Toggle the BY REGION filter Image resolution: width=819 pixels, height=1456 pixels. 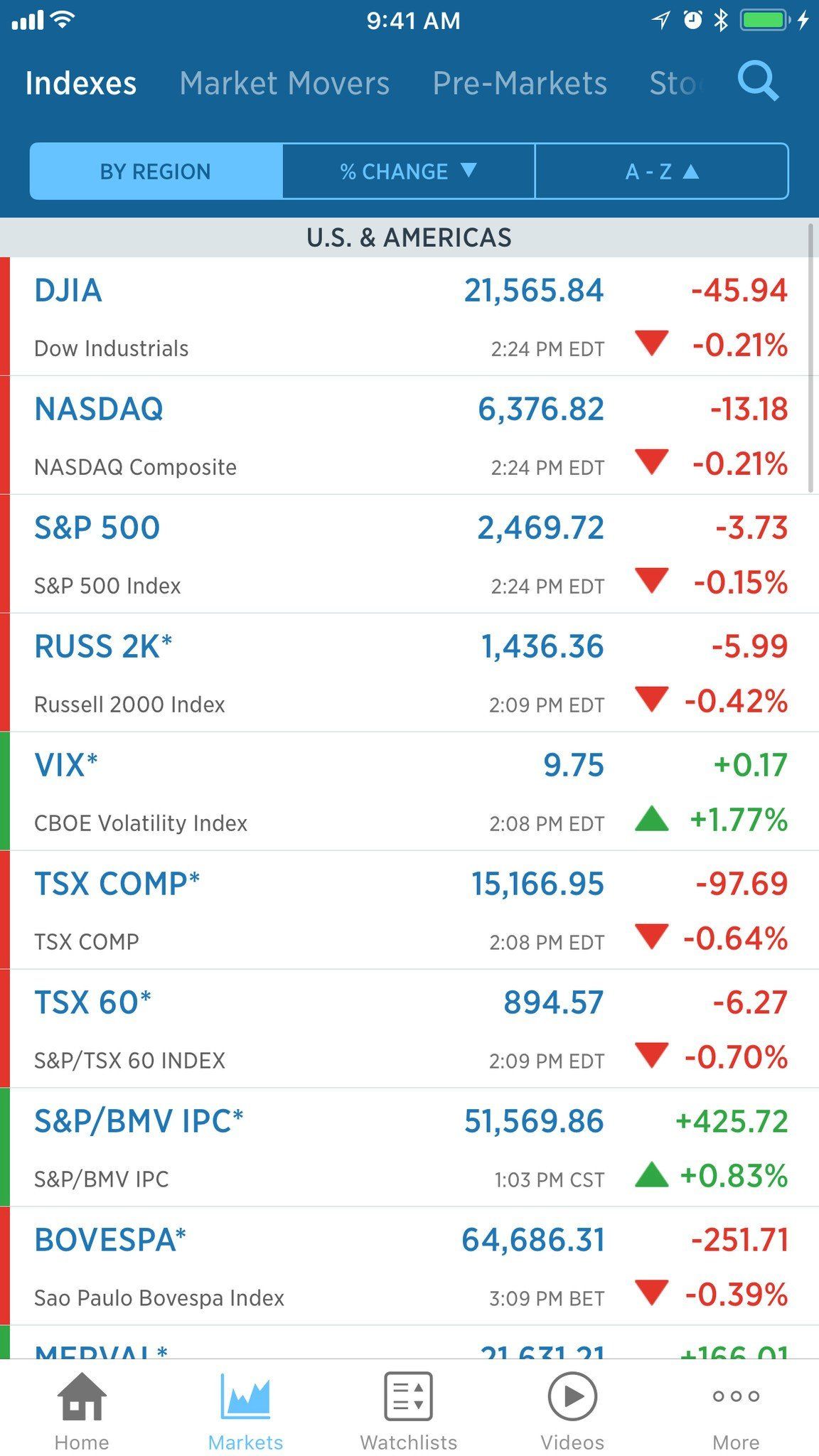click(x=155, y=171)
